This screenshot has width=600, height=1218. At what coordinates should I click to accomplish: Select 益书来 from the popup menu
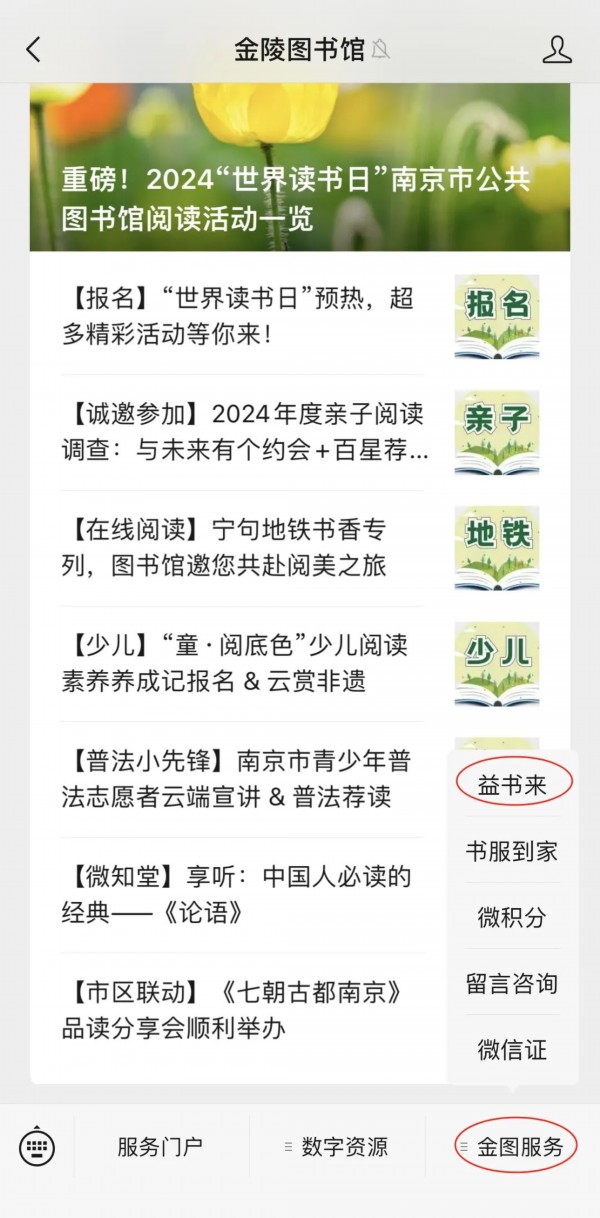coord(512,786)
